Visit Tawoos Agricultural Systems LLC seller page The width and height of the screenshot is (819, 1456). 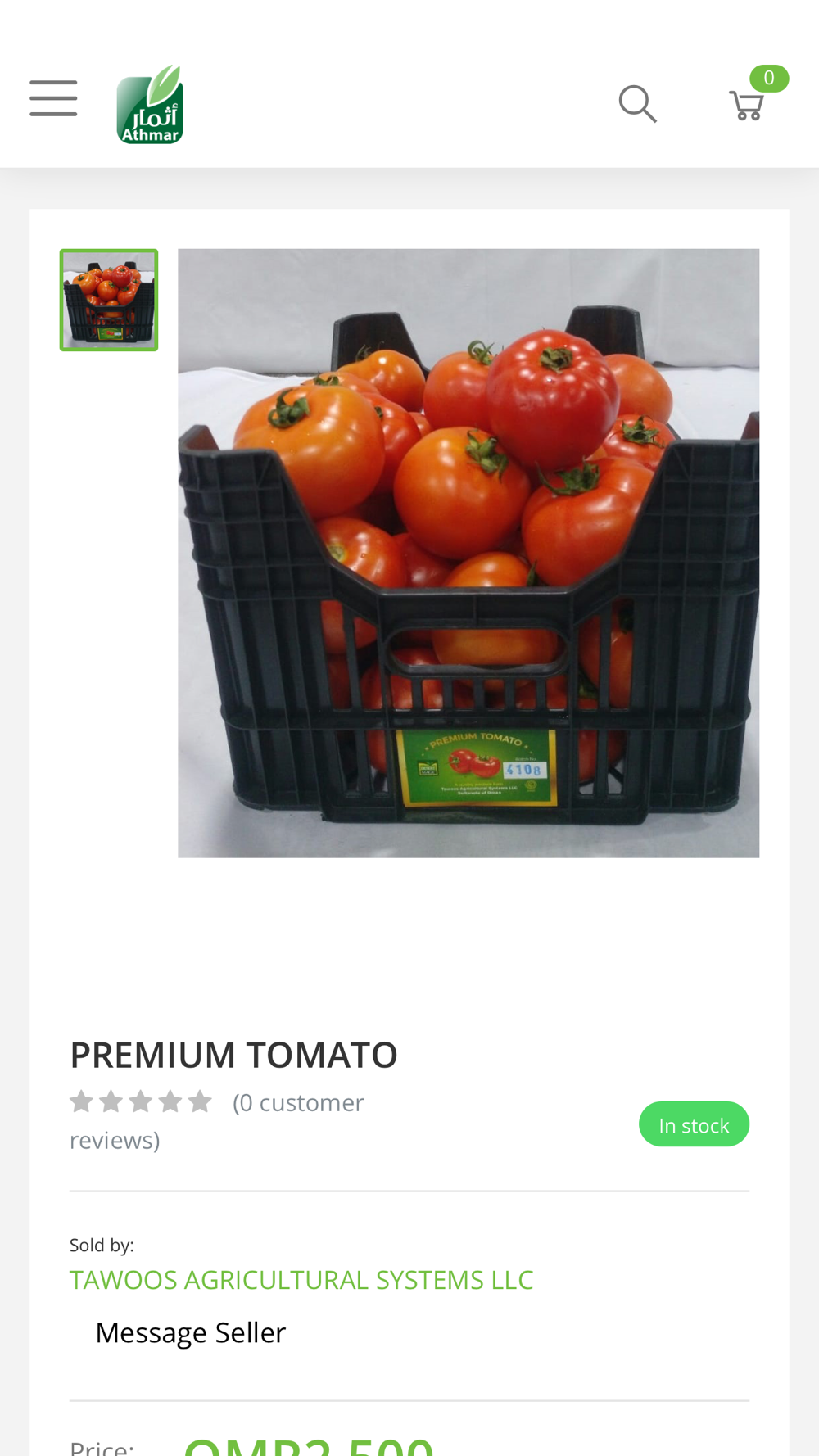click(x=301, y=1279)
